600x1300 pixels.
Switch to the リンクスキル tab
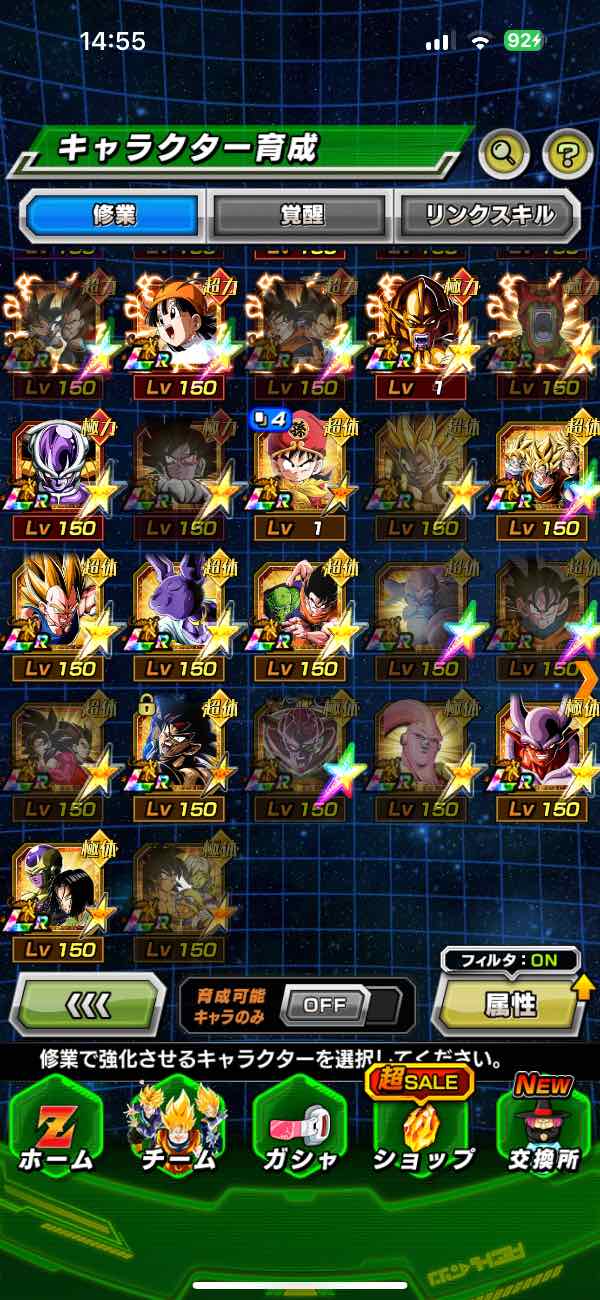click(488, 215)
